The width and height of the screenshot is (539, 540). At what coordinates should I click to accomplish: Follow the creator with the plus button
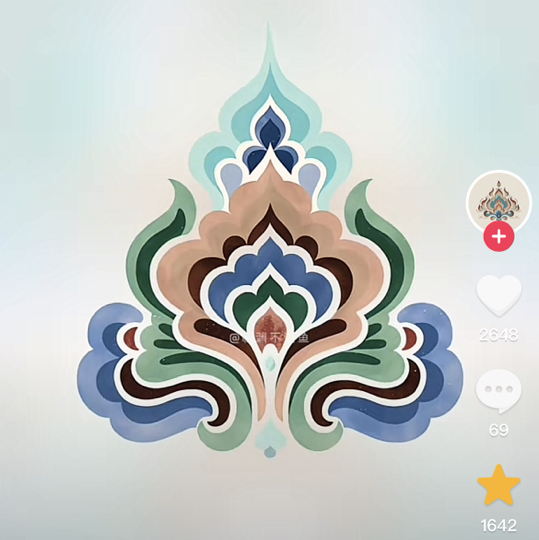click(x=498, y=236)
